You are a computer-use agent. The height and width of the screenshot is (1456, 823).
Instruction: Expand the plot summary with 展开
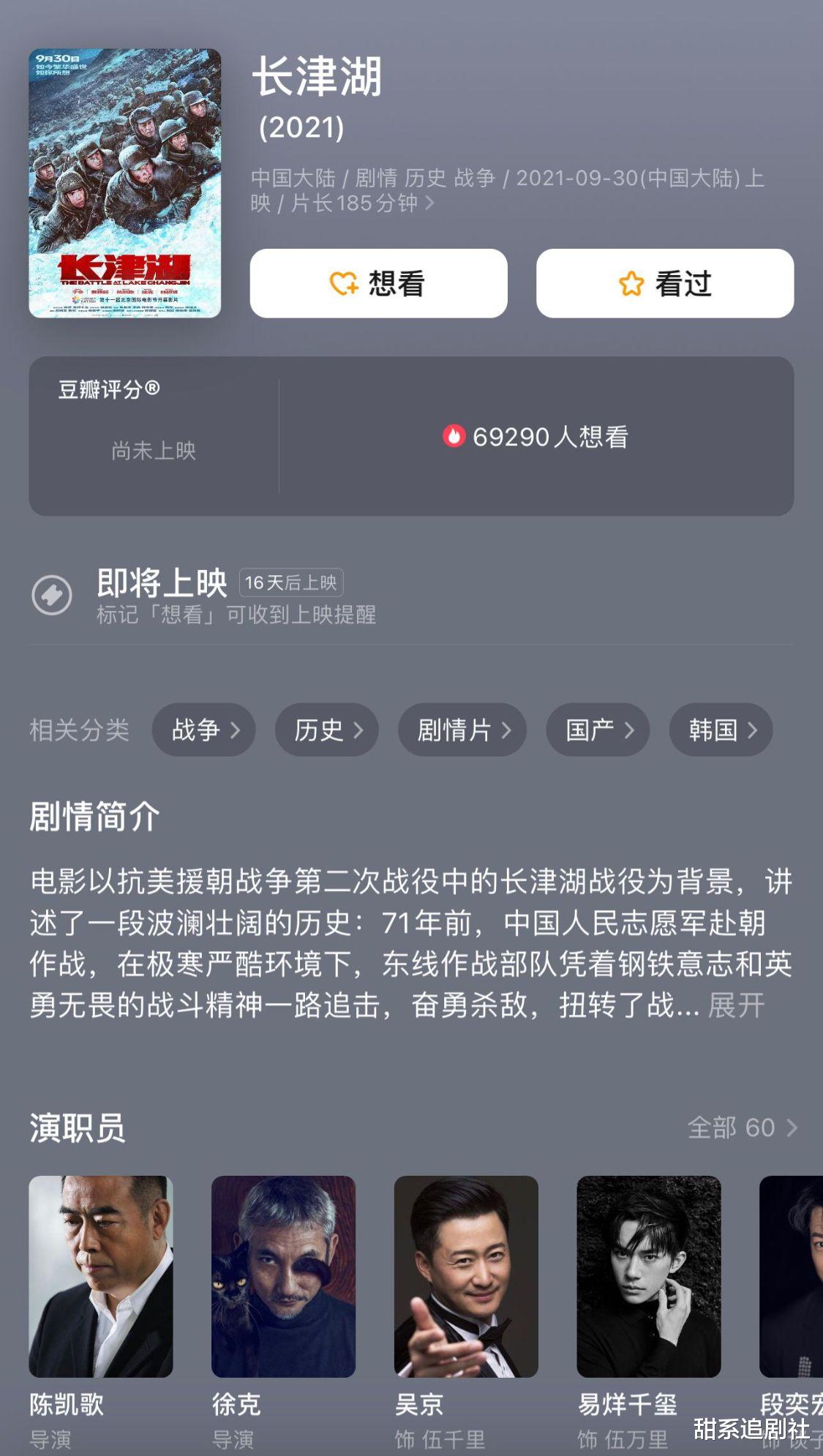pos(736,1005)
